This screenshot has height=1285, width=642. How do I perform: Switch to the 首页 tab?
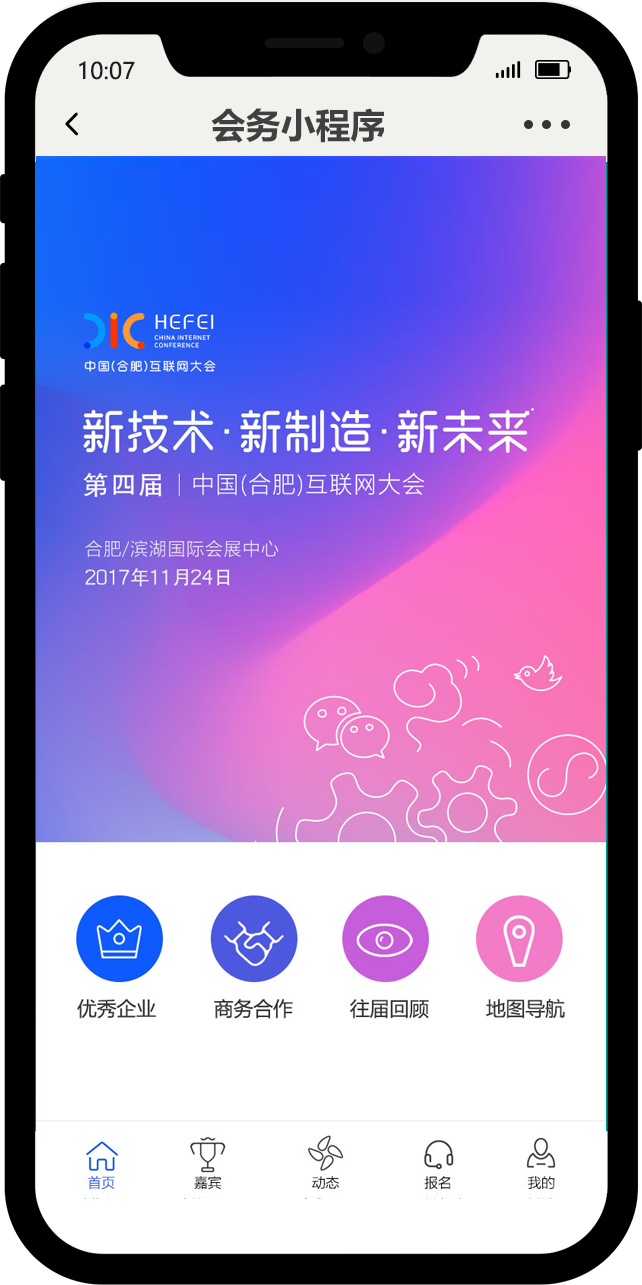(x=101, y=1164)
